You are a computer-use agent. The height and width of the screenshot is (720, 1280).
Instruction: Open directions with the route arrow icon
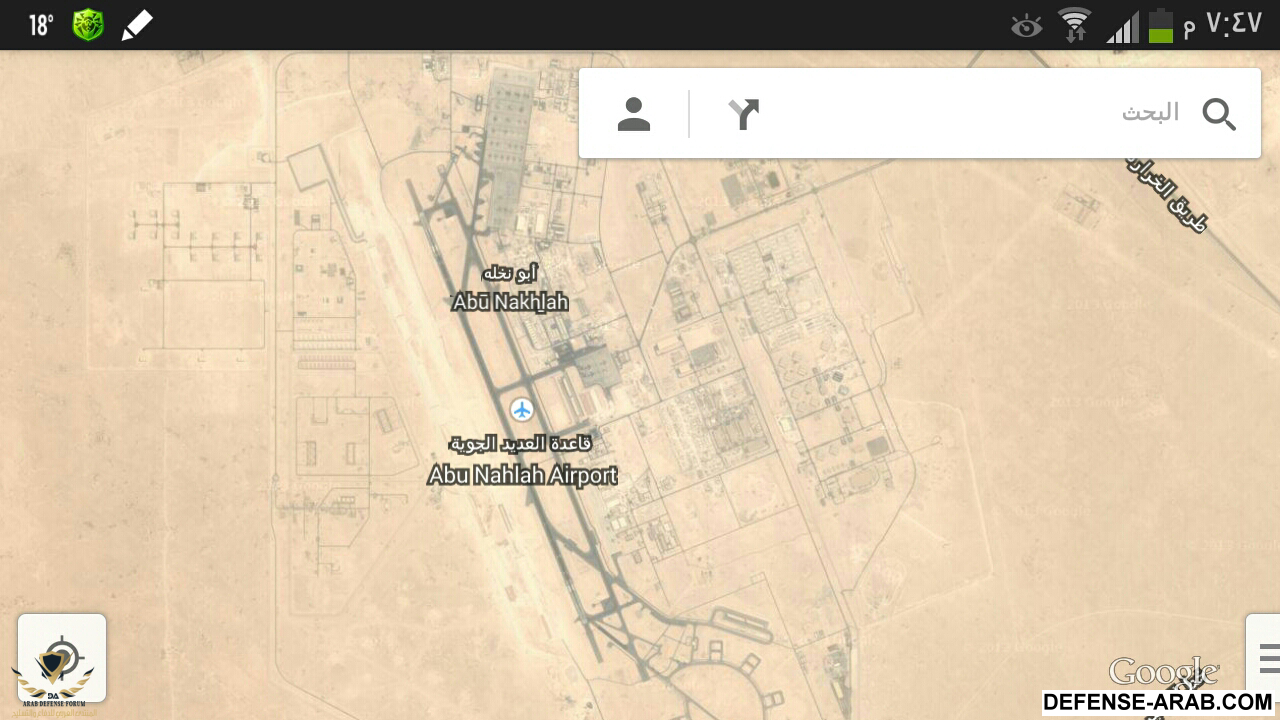pyautogui.click(x=744, y=114)
